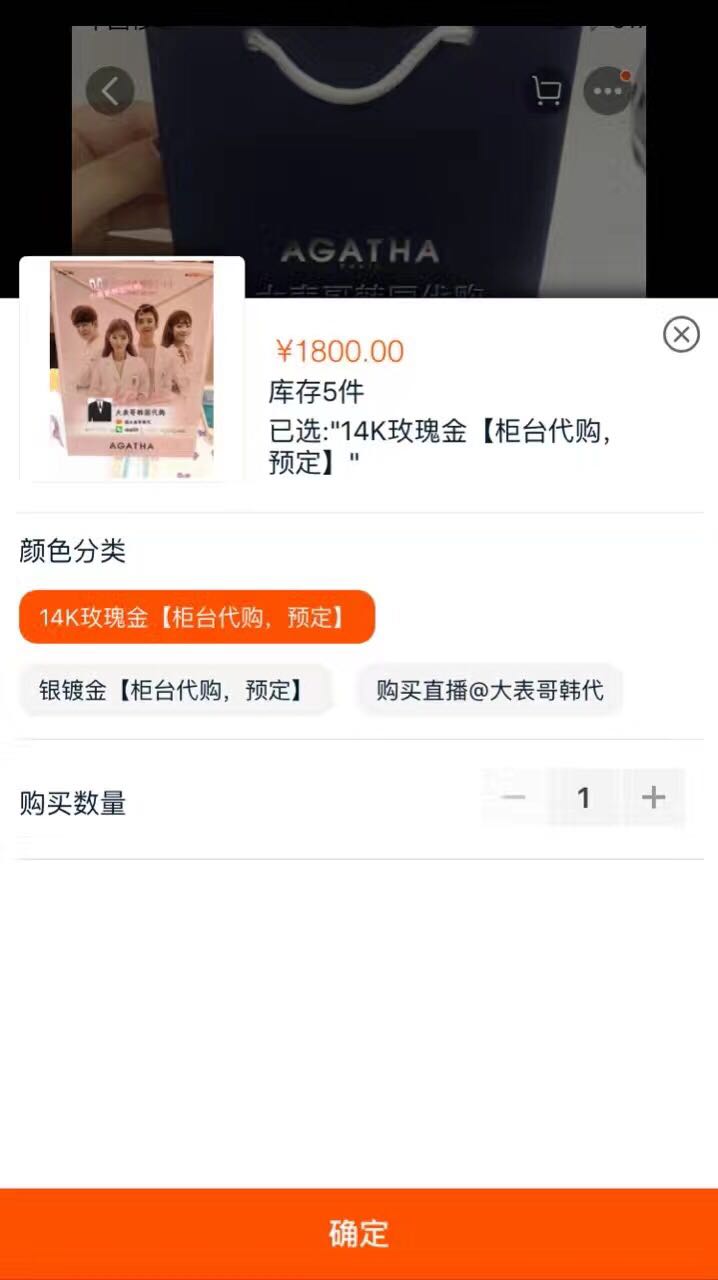718x1280 pixels.
Task: Select 14K玫瑰金【柜台代购，预定】 option
Action: point(197,617)
